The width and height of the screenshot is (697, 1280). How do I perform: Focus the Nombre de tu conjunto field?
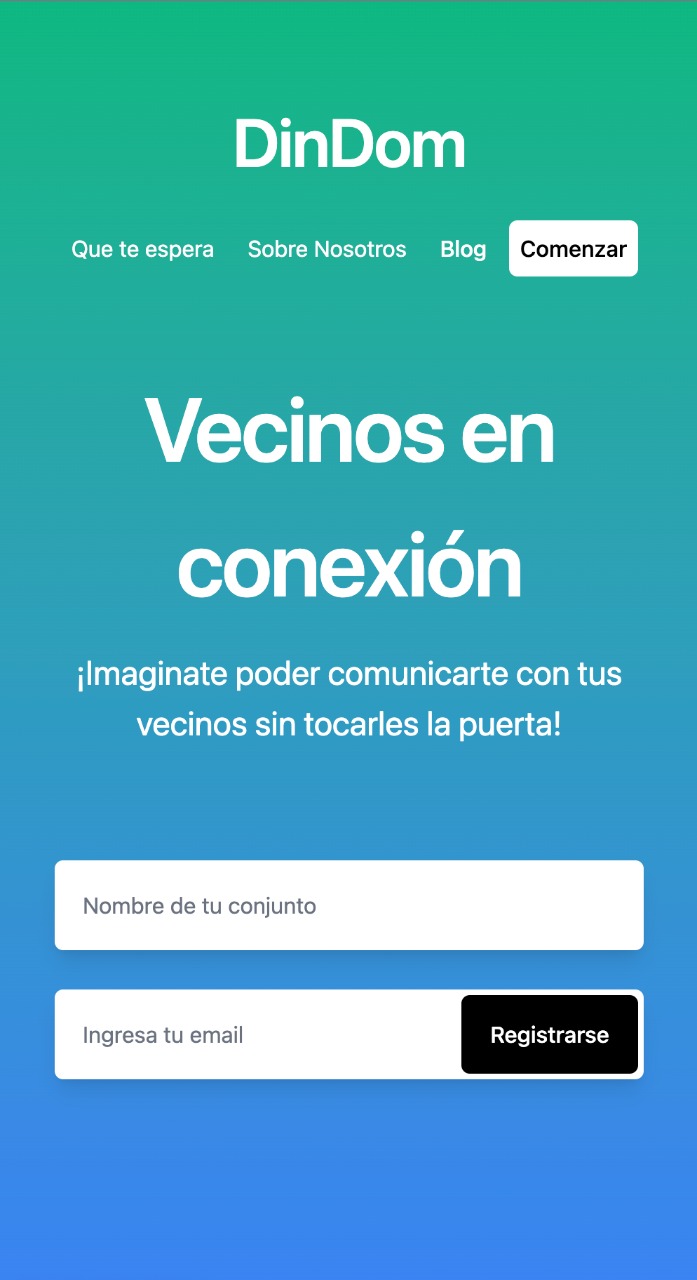click(349, 905)
